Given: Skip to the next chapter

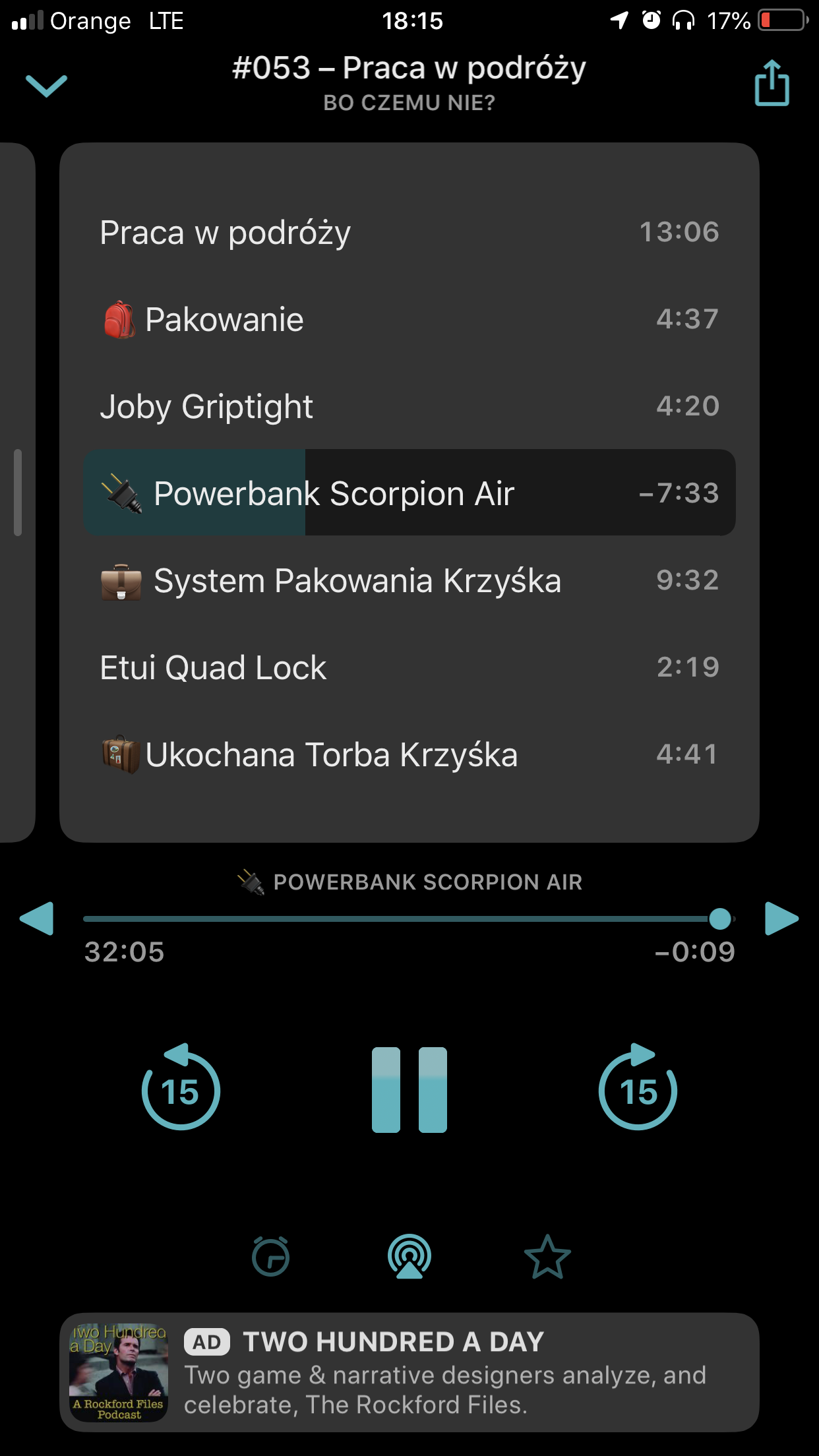Looking at the screenshot, I should click(x=781, y=918).
